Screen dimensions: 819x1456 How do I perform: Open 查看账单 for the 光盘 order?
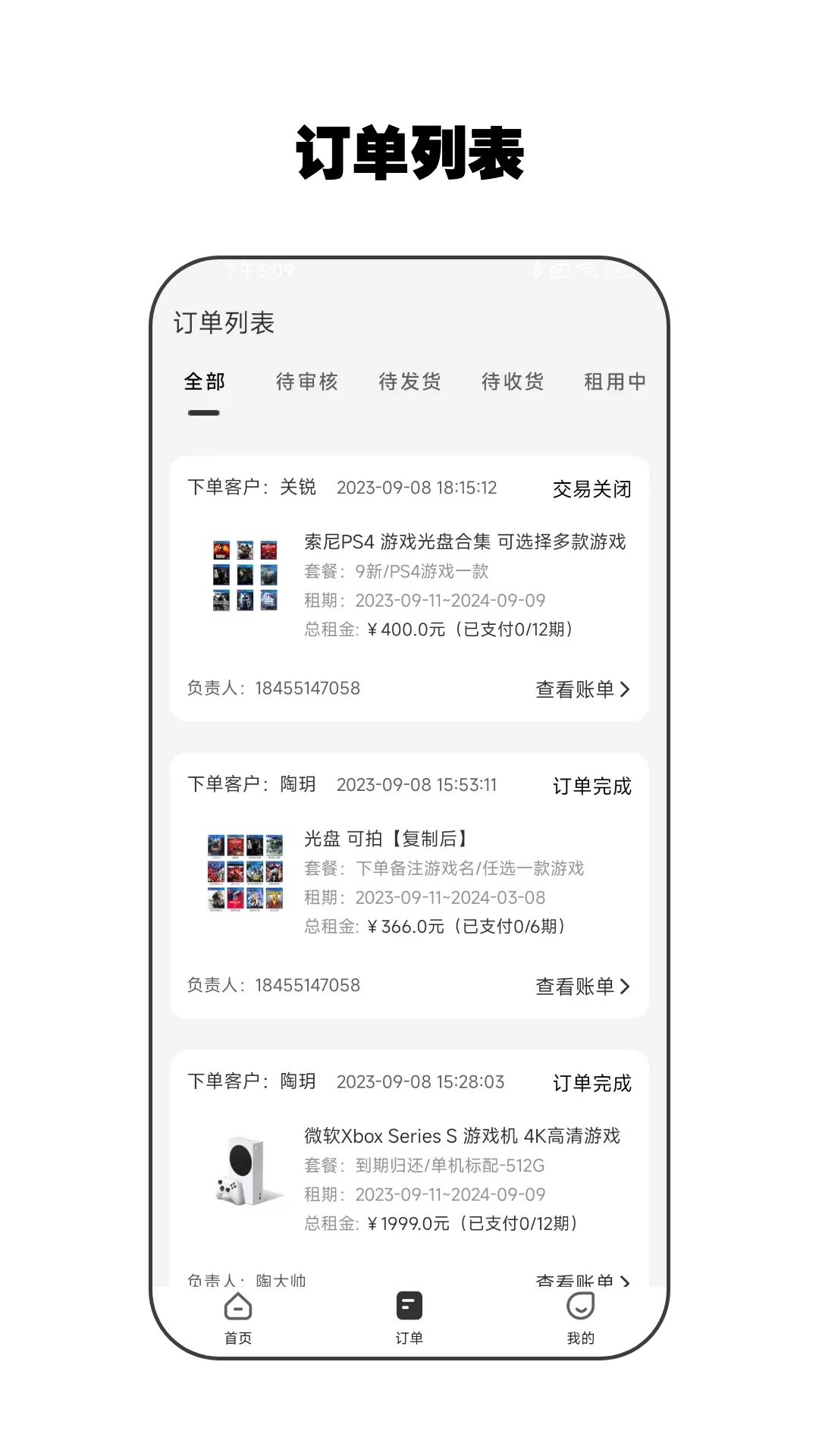pos(574,986)
